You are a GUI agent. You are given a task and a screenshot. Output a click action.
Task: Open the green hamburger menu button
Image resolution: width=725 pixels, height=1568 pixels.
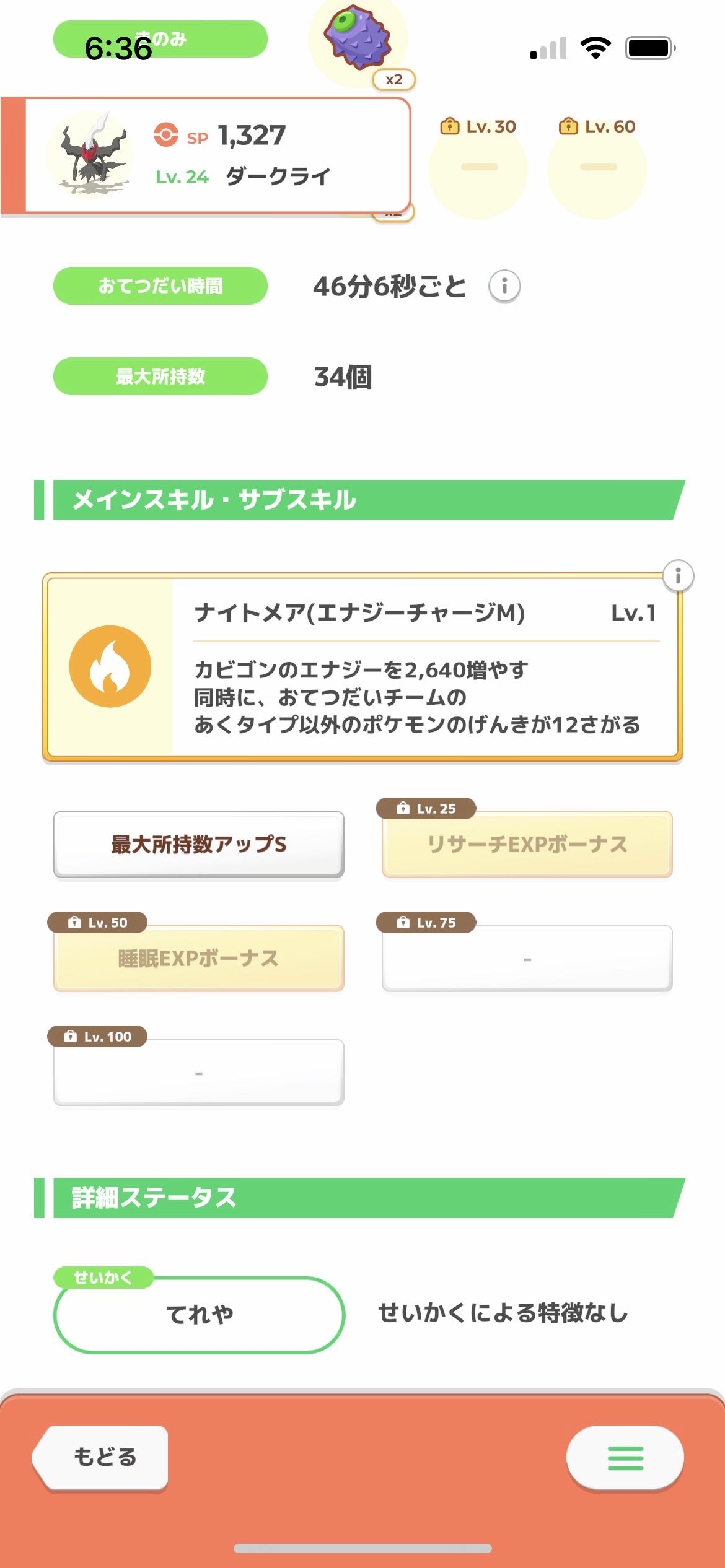[x=625, y=1458]
